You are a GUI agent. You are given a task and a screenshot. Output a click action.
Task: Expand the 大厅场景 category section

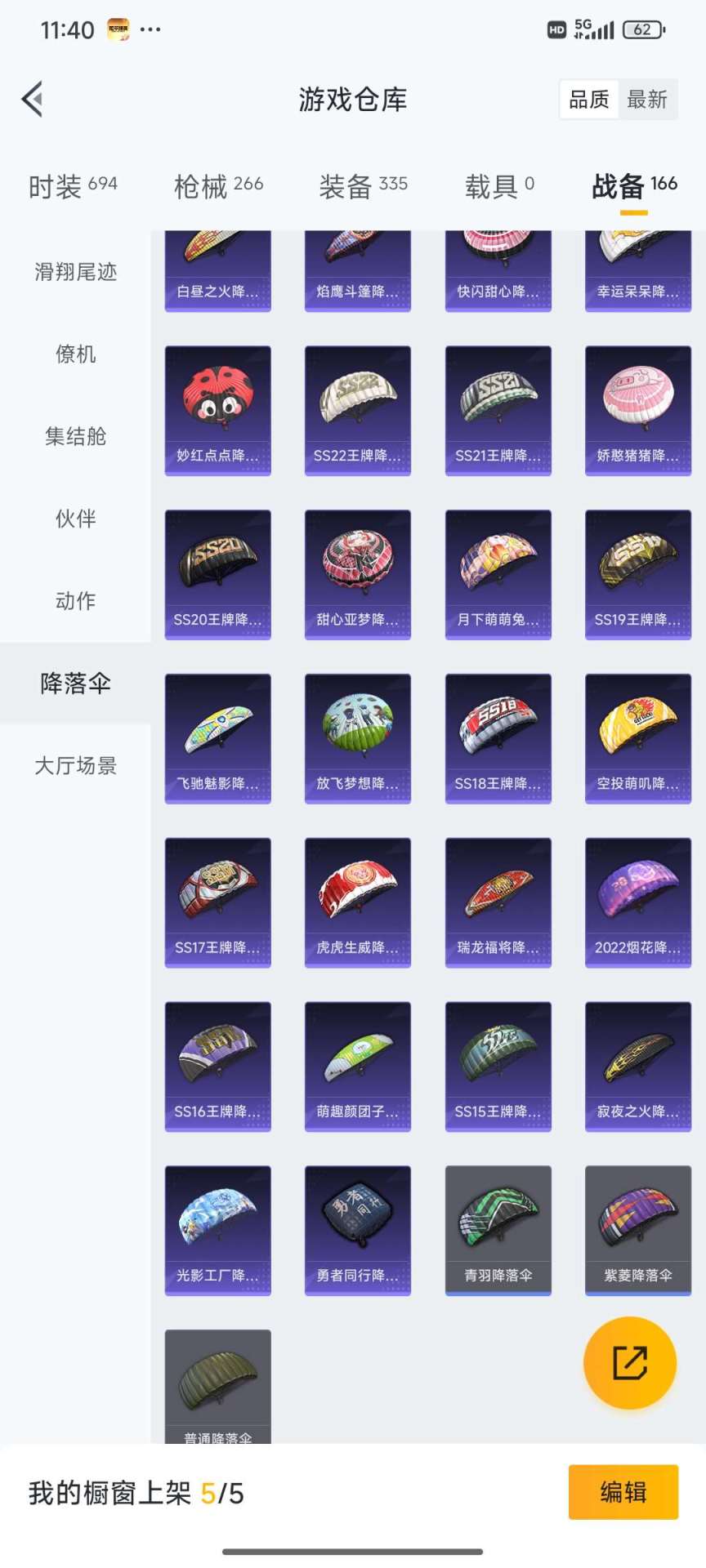tap(74, 766)
